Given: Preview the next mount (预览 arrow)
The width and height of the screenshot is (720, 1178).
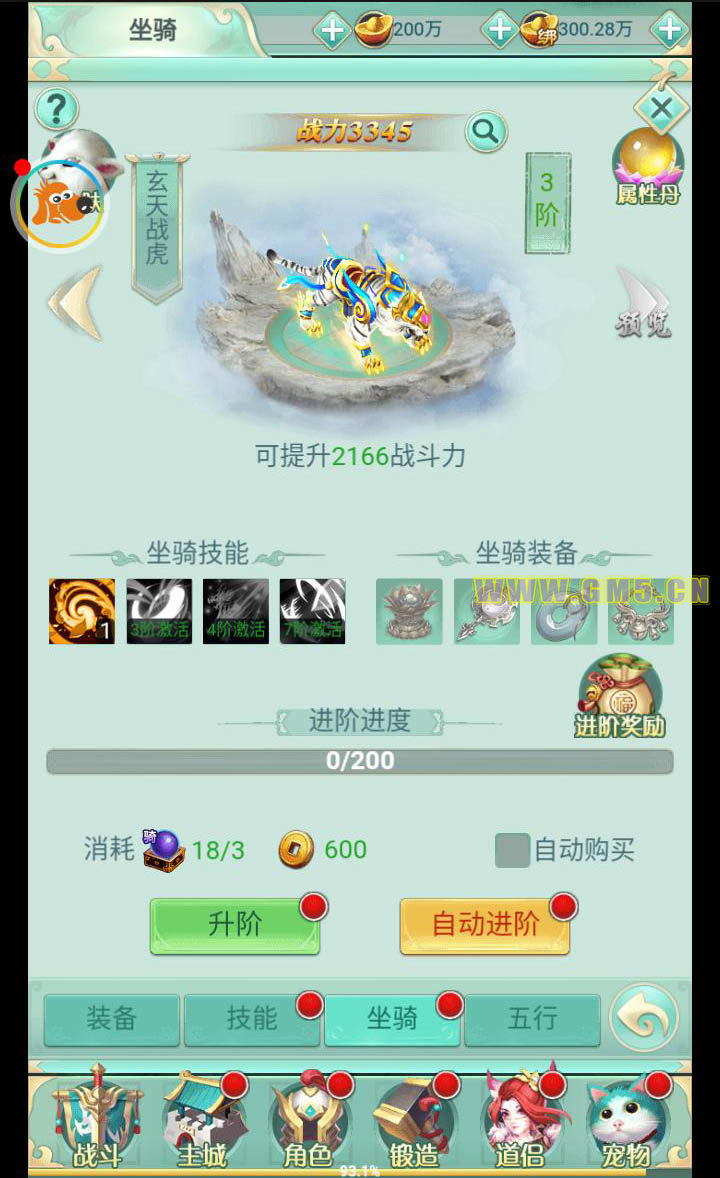Looking at the screenshot, I should point(643,303).
